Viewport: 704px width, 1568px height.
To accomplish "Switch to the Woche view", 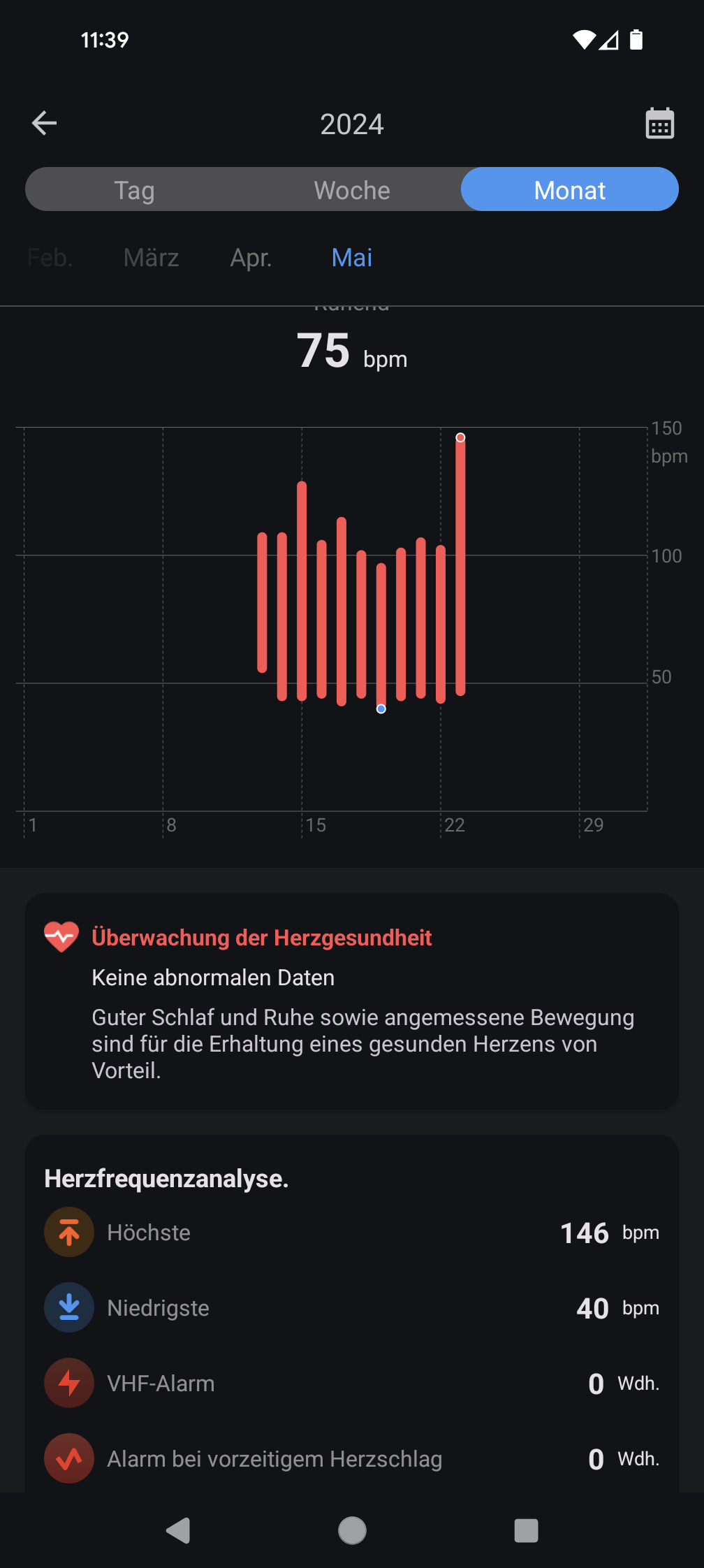I will tap(352, 190).
